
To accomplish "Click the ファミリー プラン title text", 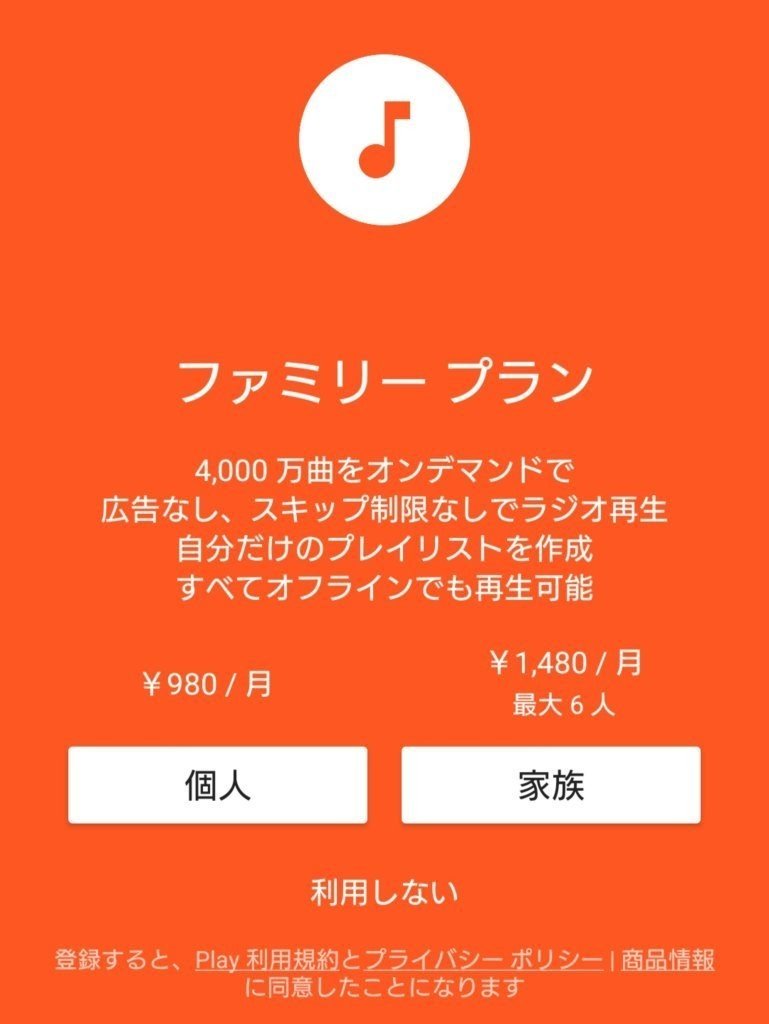I will coord(384,378).
